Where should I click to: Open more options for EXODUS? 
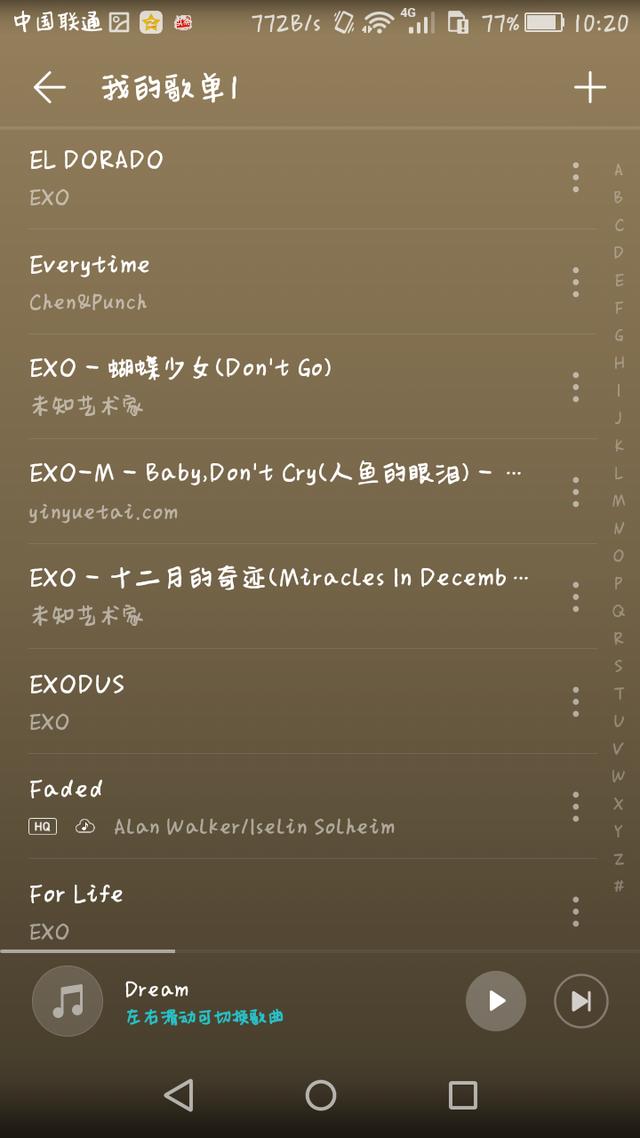[x=575, y=702]
